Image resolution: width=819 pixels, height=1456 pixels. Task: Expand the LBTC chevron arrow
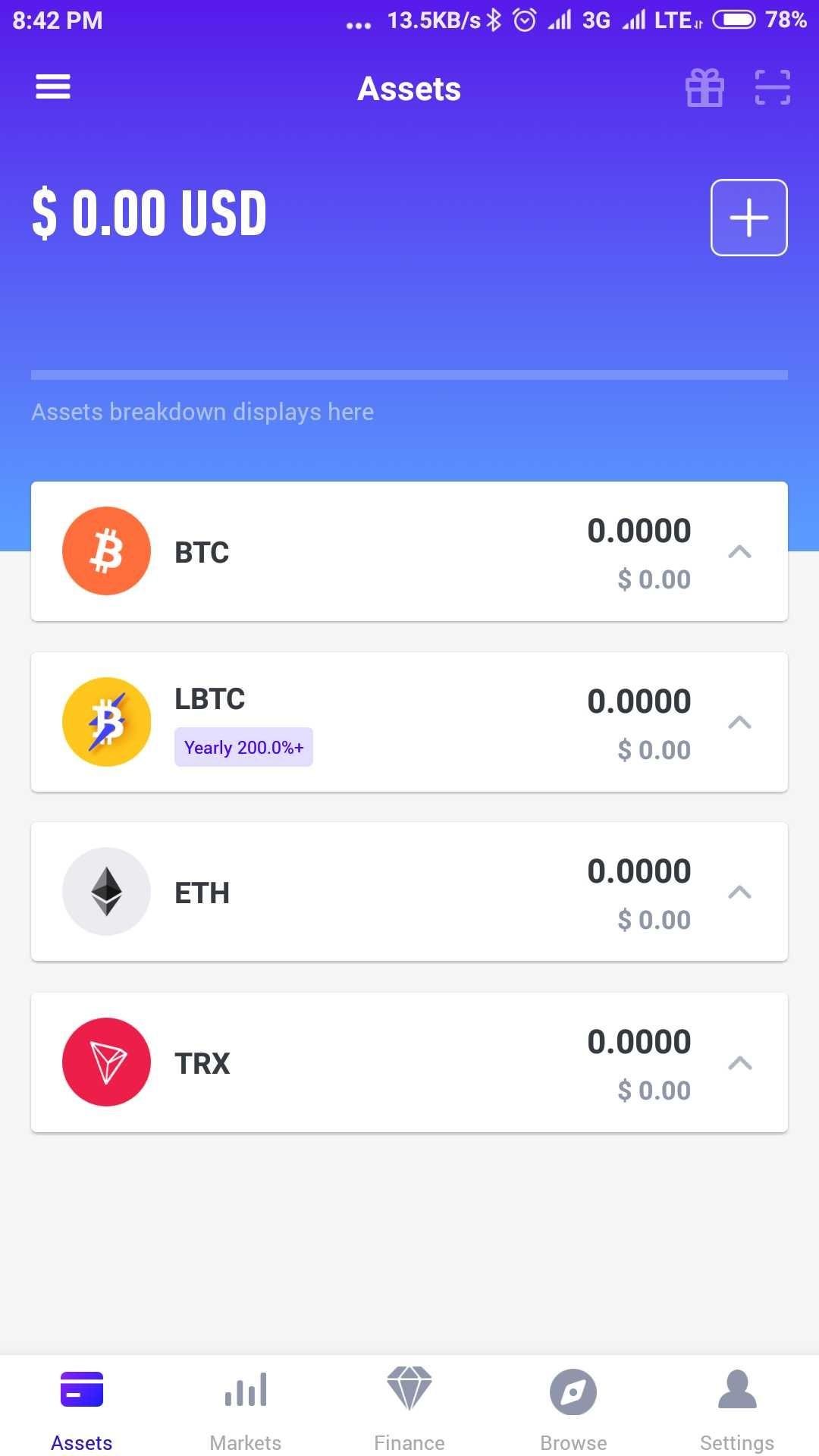739,722
